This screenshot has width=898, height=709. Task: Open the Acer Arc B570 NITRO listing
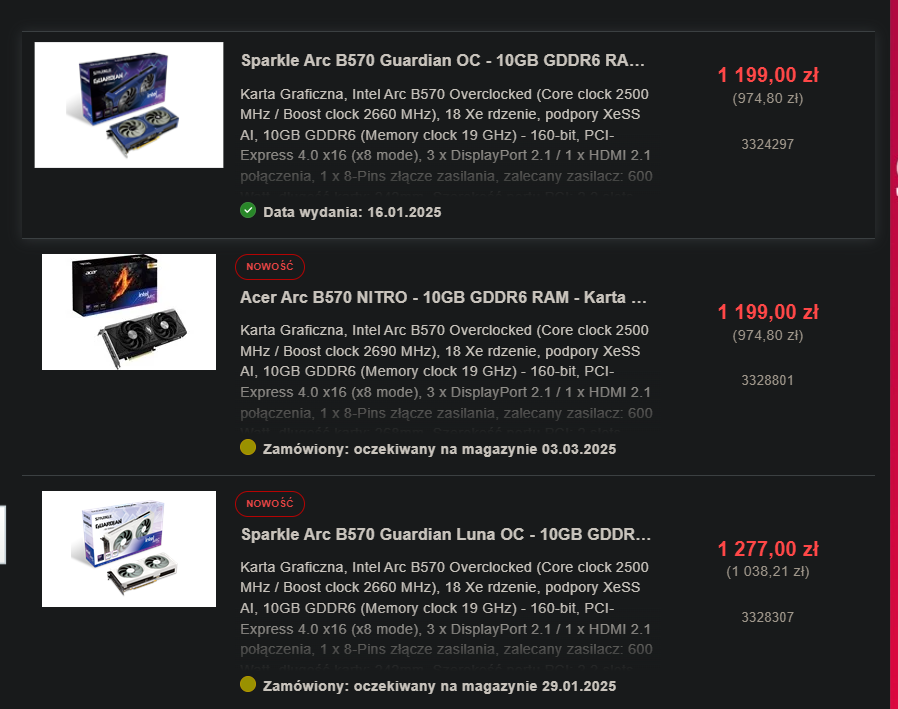click(x=444, y=297)
